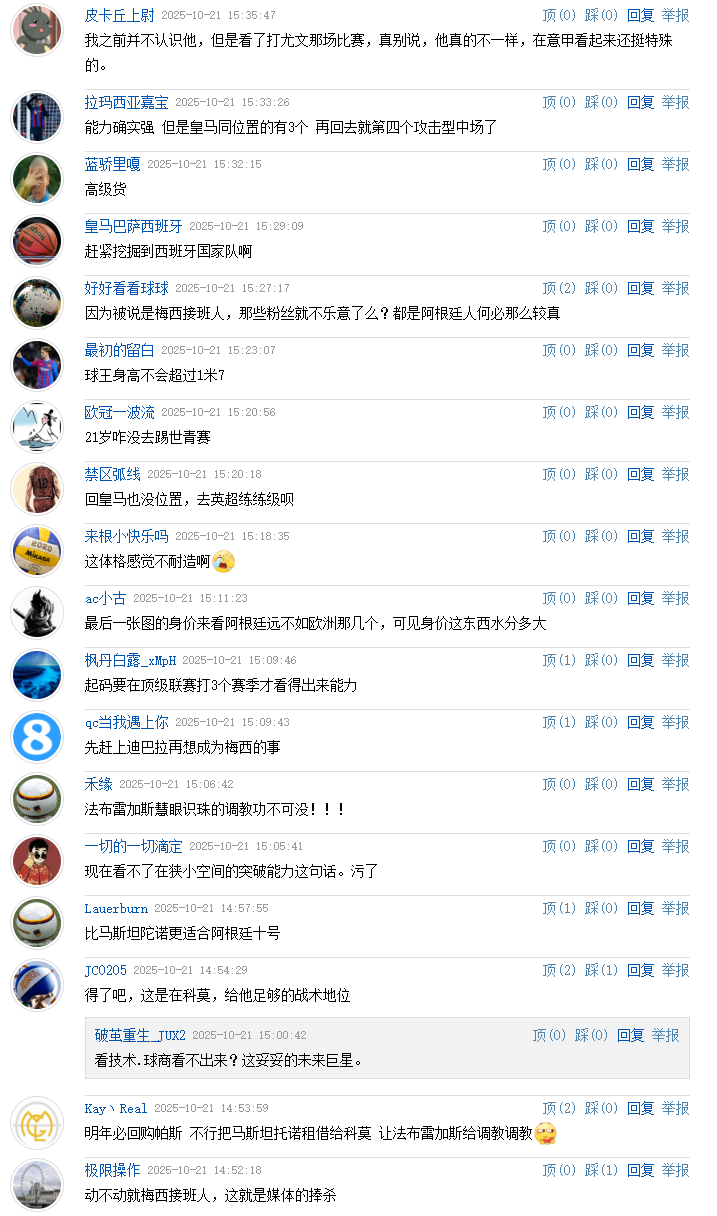The image size is (717, 1216).
Task: Reply (回复) to qc当我遇上你's comment
Action: pos(640,722)
